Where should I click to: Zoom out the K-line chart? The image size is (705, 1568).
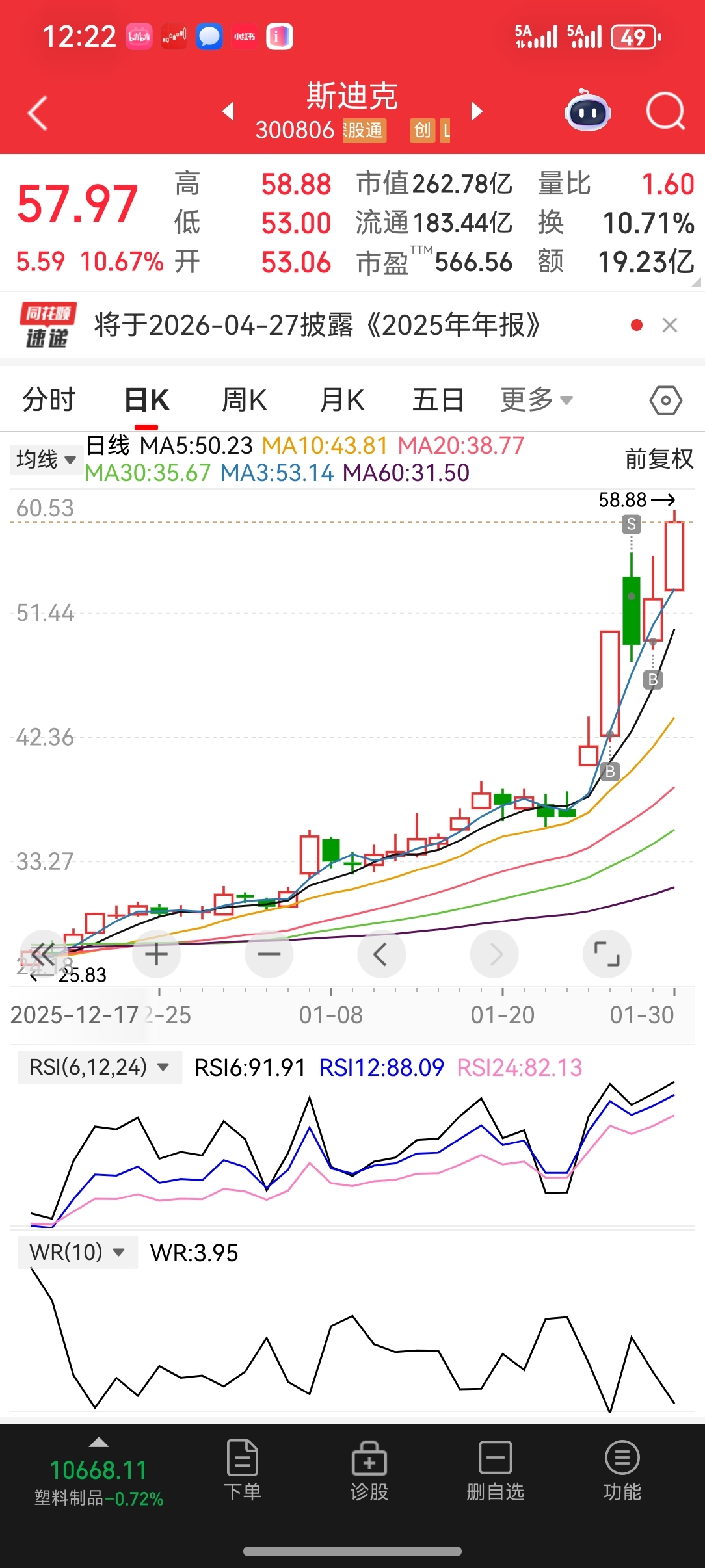pos(269,954)
